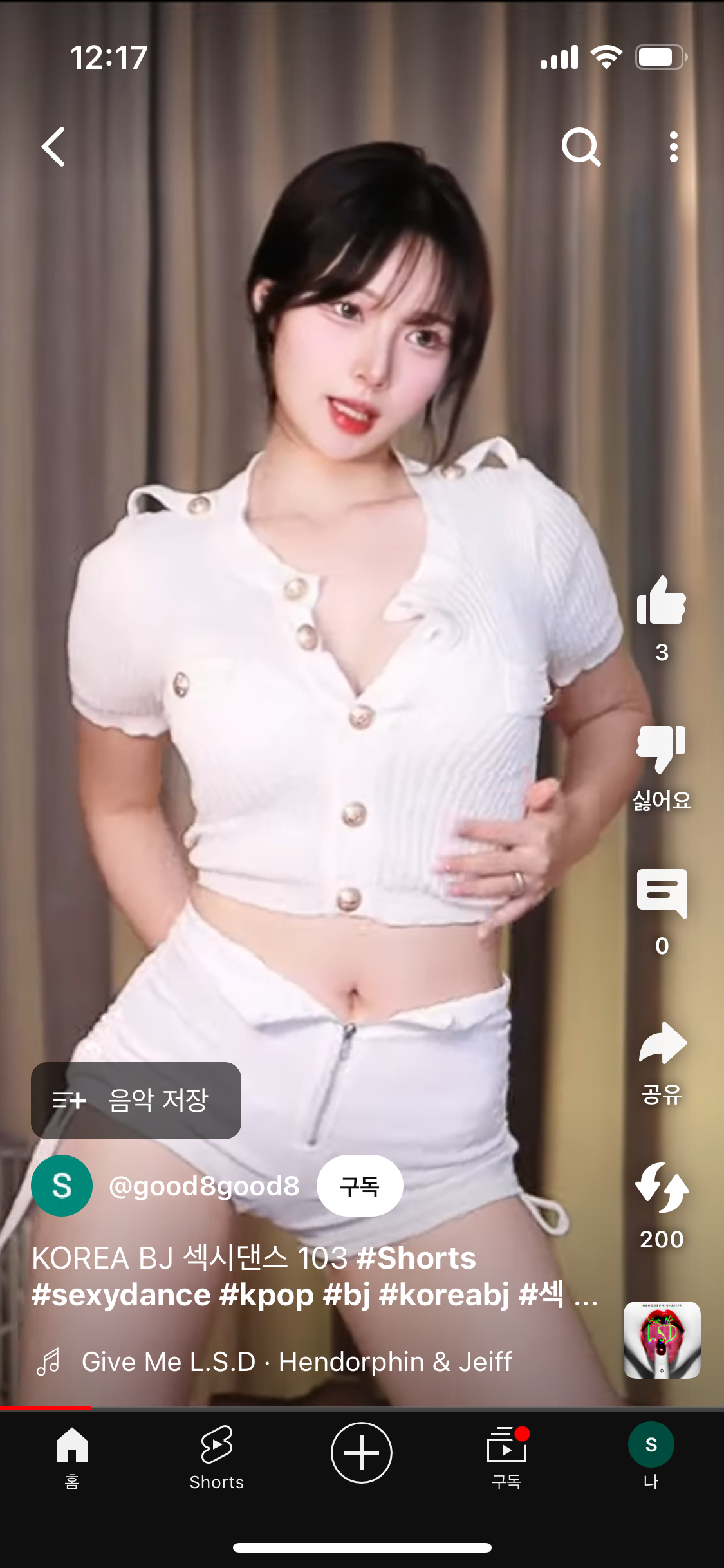Open the 나 profile tab
The width and height of the screenshot is (724, 1568).
(x=651, y=1456)
